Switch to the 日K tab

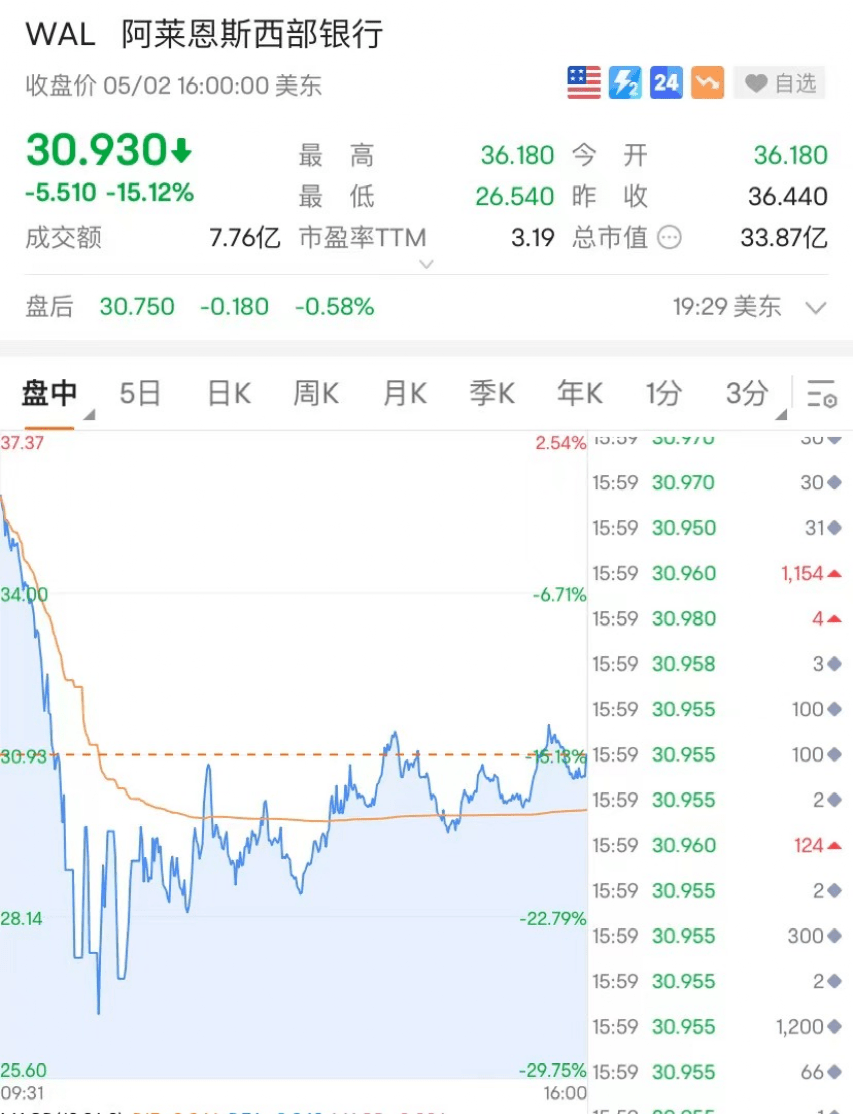227,394
